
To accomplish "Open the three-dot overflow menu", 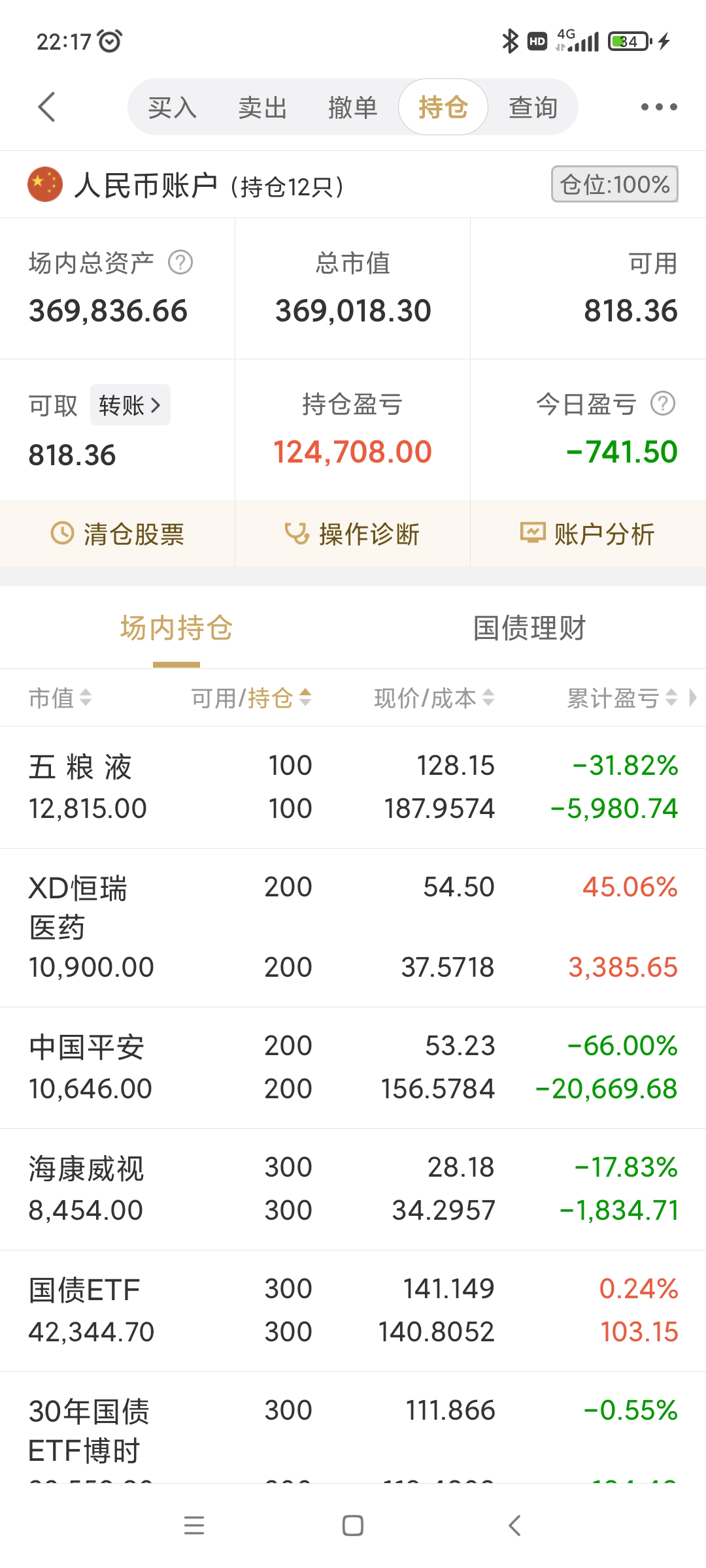I will point(658,107).
